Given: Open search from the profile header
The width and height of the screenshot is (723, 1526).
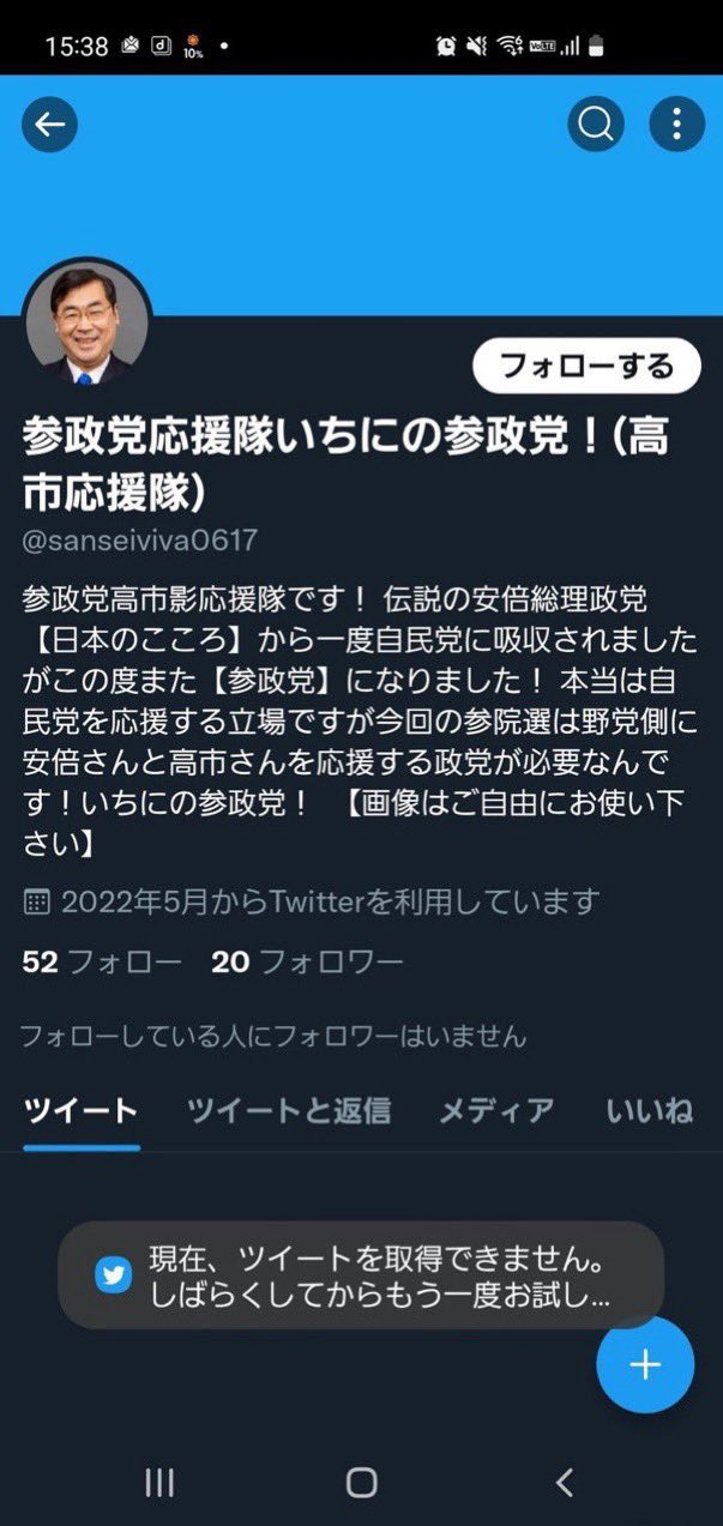Looking at the screenshot, I should pos(596,124).
